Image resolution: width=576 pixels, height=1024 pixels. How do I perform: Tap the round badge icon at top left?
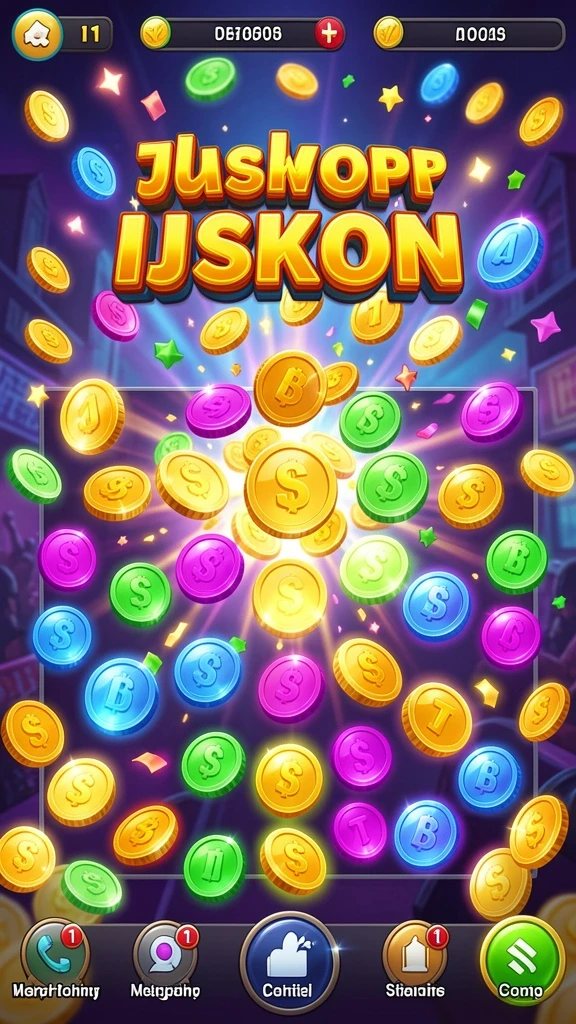click(x=38, y=33)
